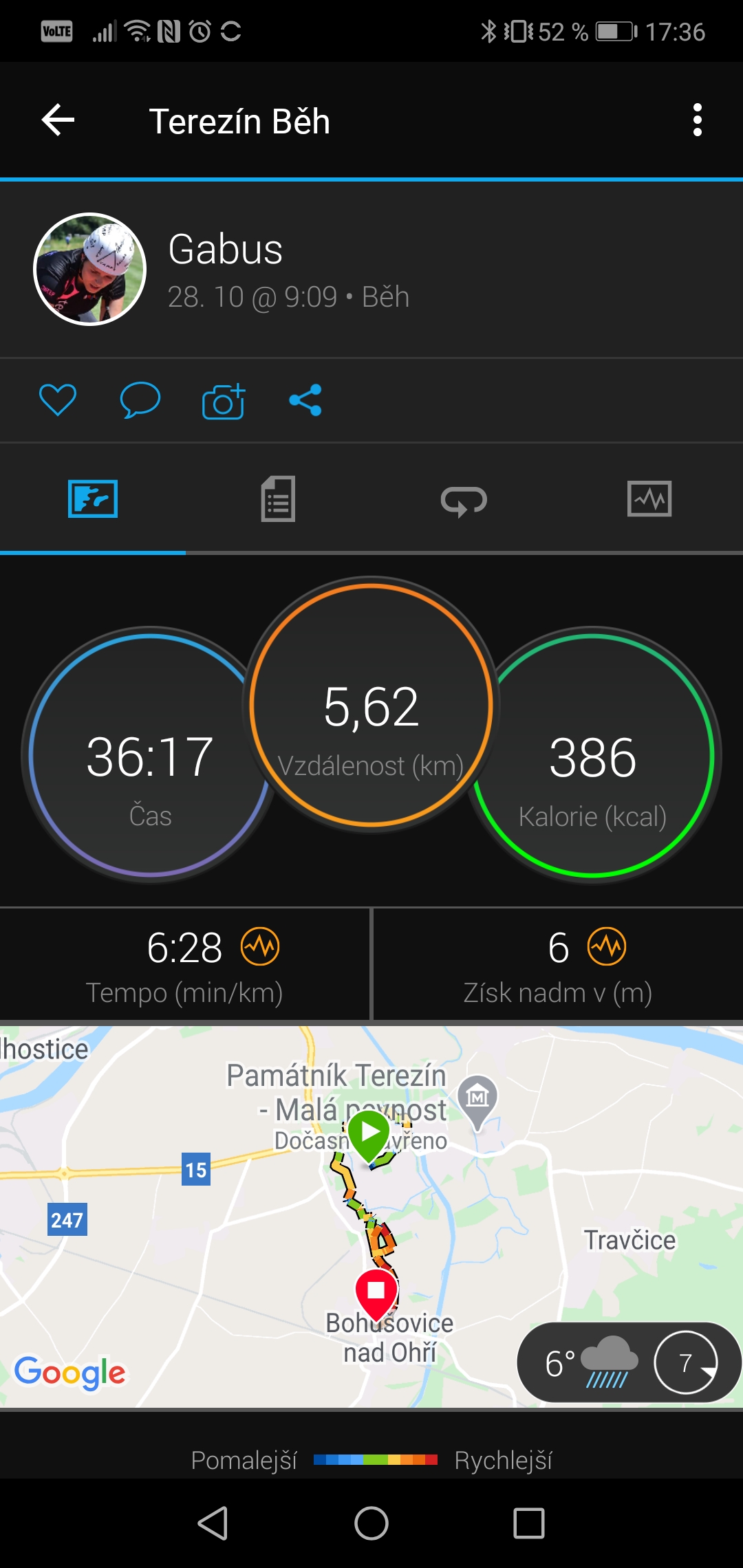Open tempo 6:28 chart icon
This screenshot has height=1568, width=743.
tap(260, 947)
